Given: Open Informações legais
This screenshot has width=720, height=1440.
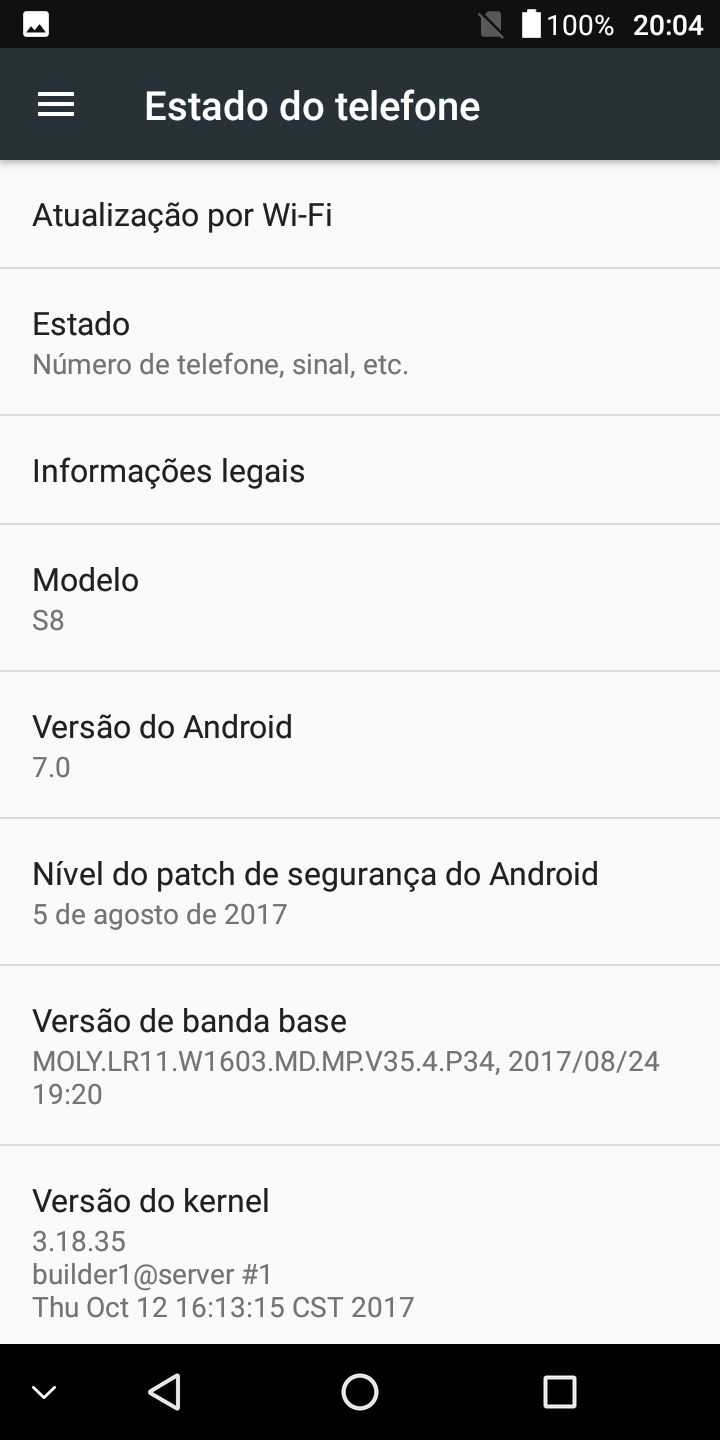Looking at the screenshot, I should tap(360, 470).
